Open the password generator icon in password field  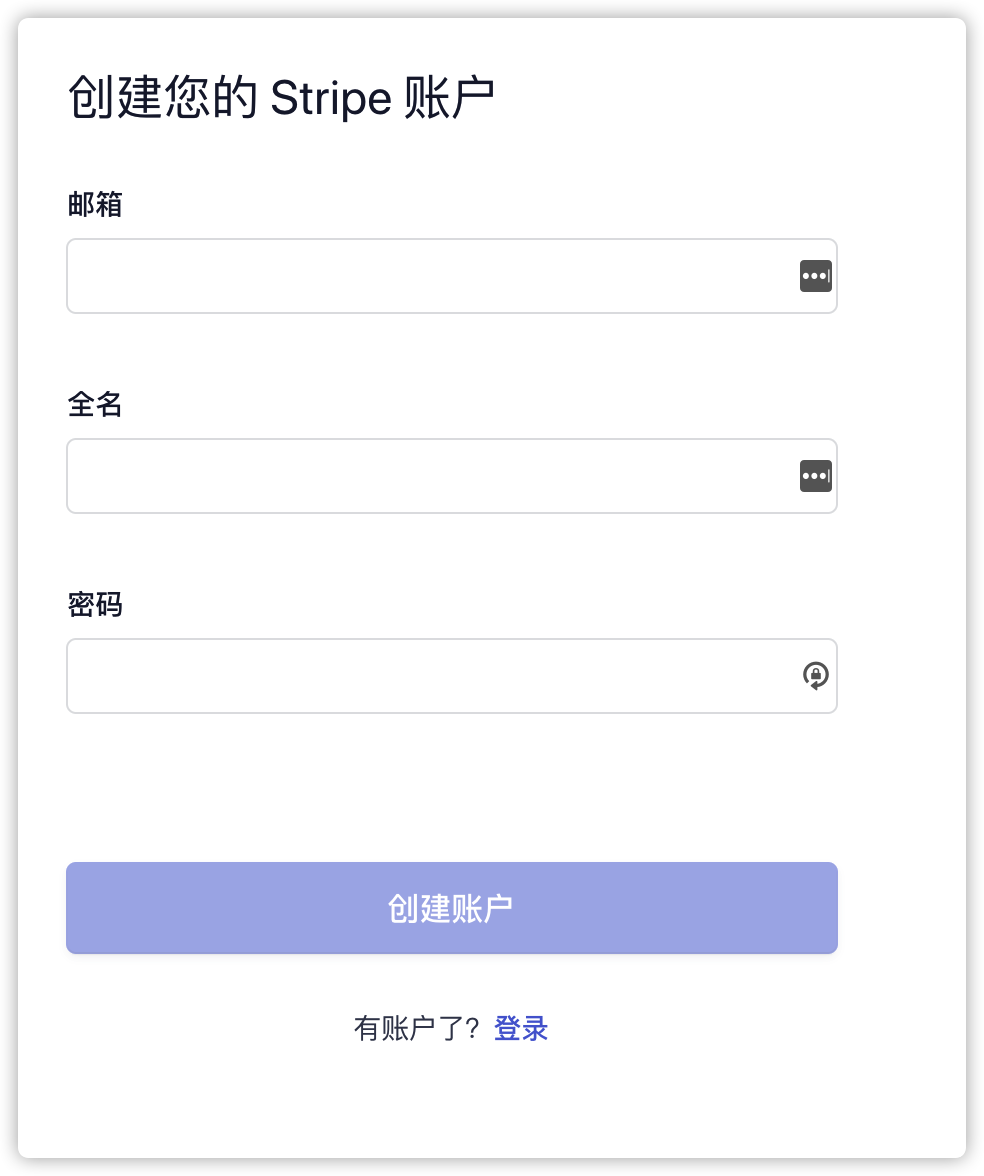(x=815, y=676)
